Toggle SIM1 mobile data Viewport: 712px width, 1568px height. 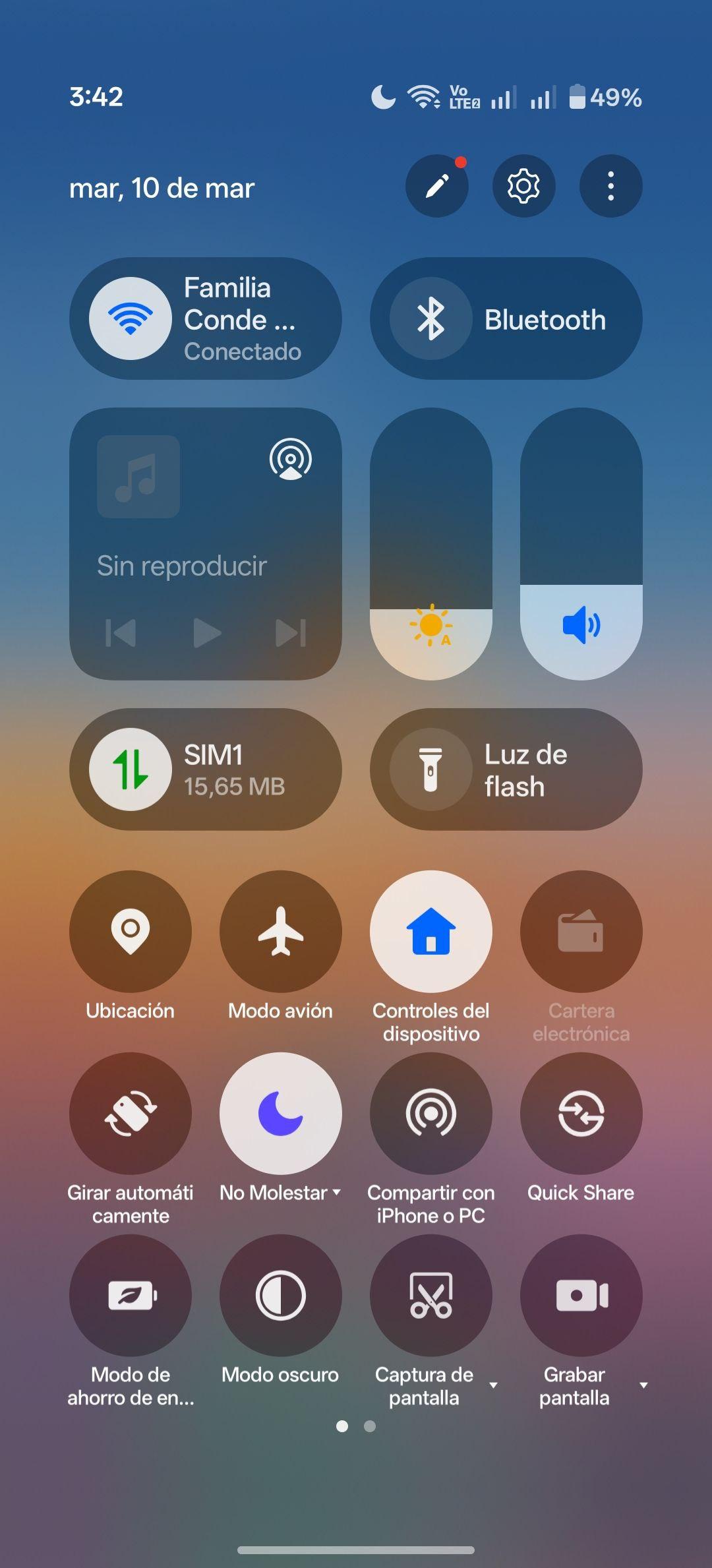pyautogui.click(x=131, y=769)
